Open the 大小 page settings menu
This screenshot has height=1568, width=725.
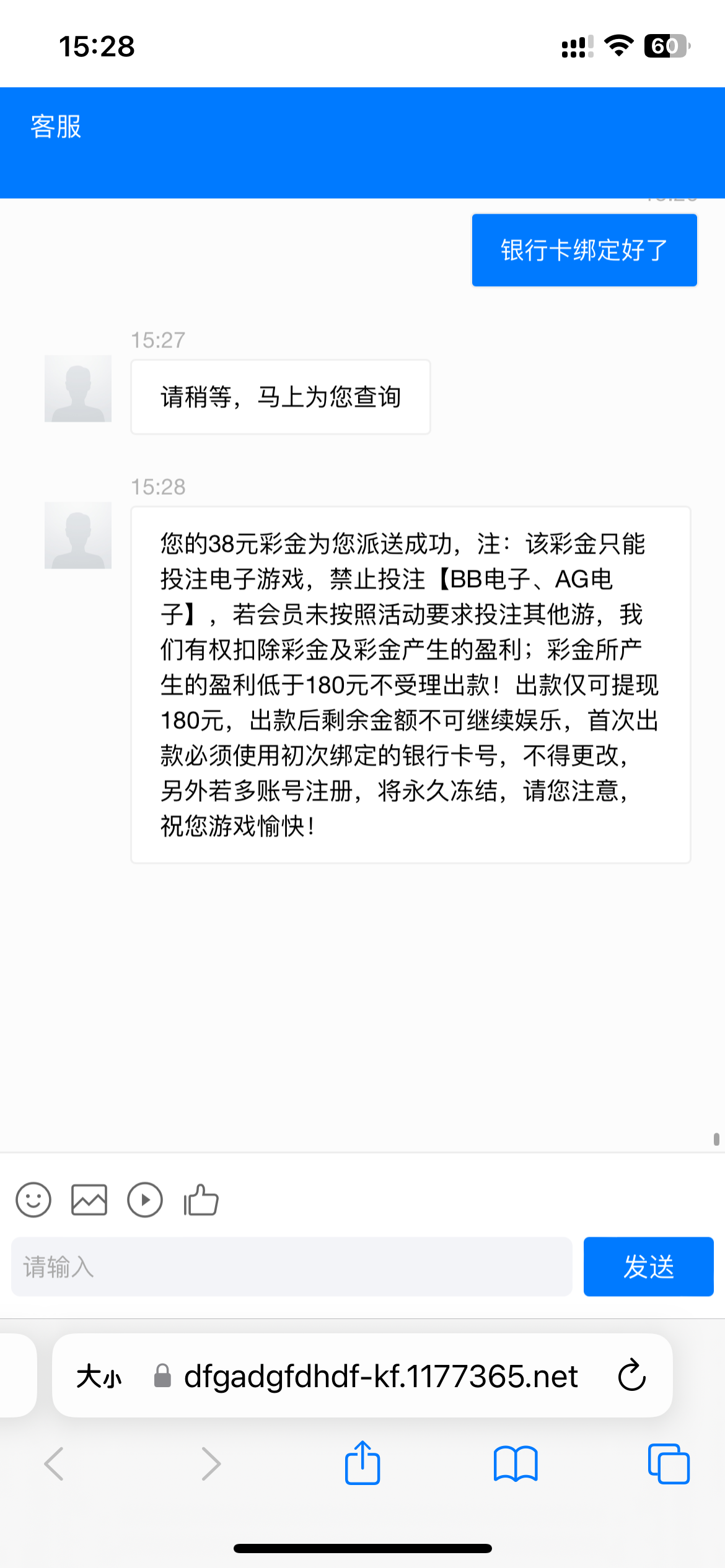[x=99, y=1377]
